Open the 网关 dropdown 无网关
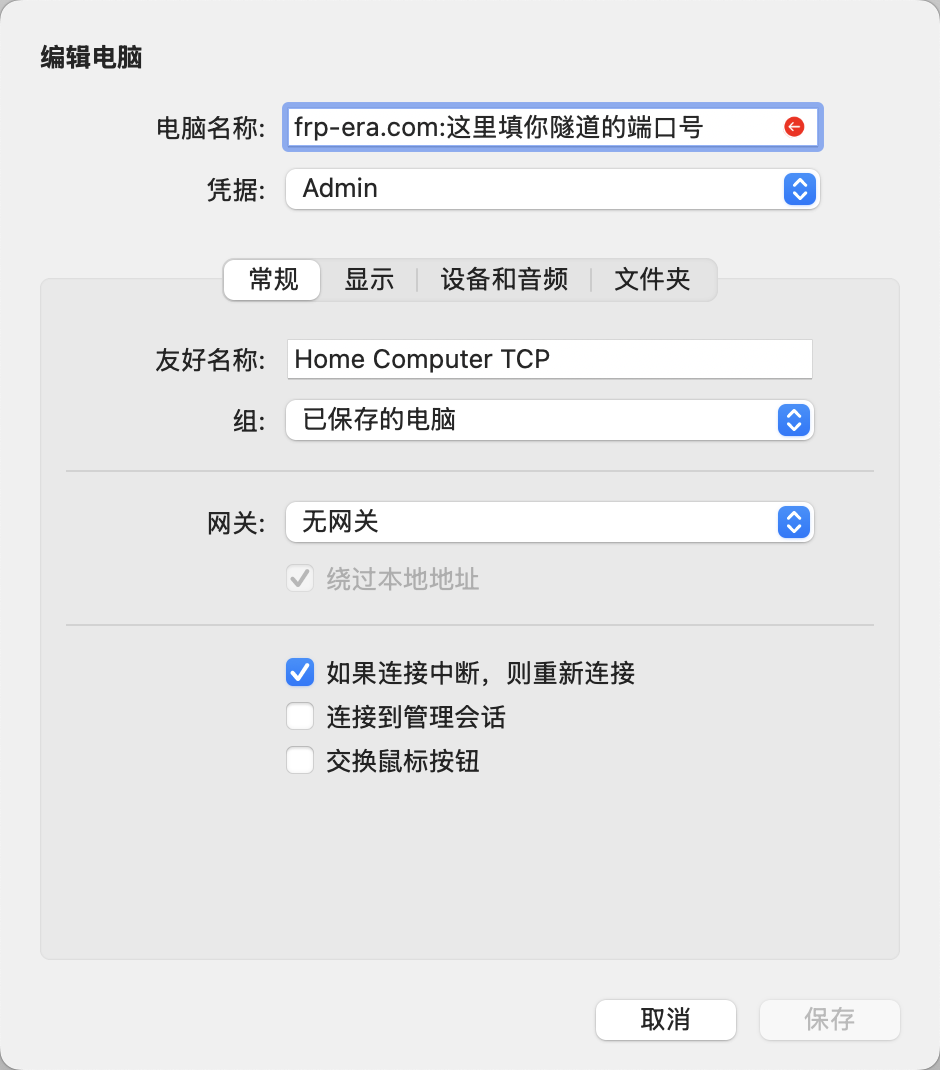Viewport: 940px width, 1070px height. (x=550, y=522)
